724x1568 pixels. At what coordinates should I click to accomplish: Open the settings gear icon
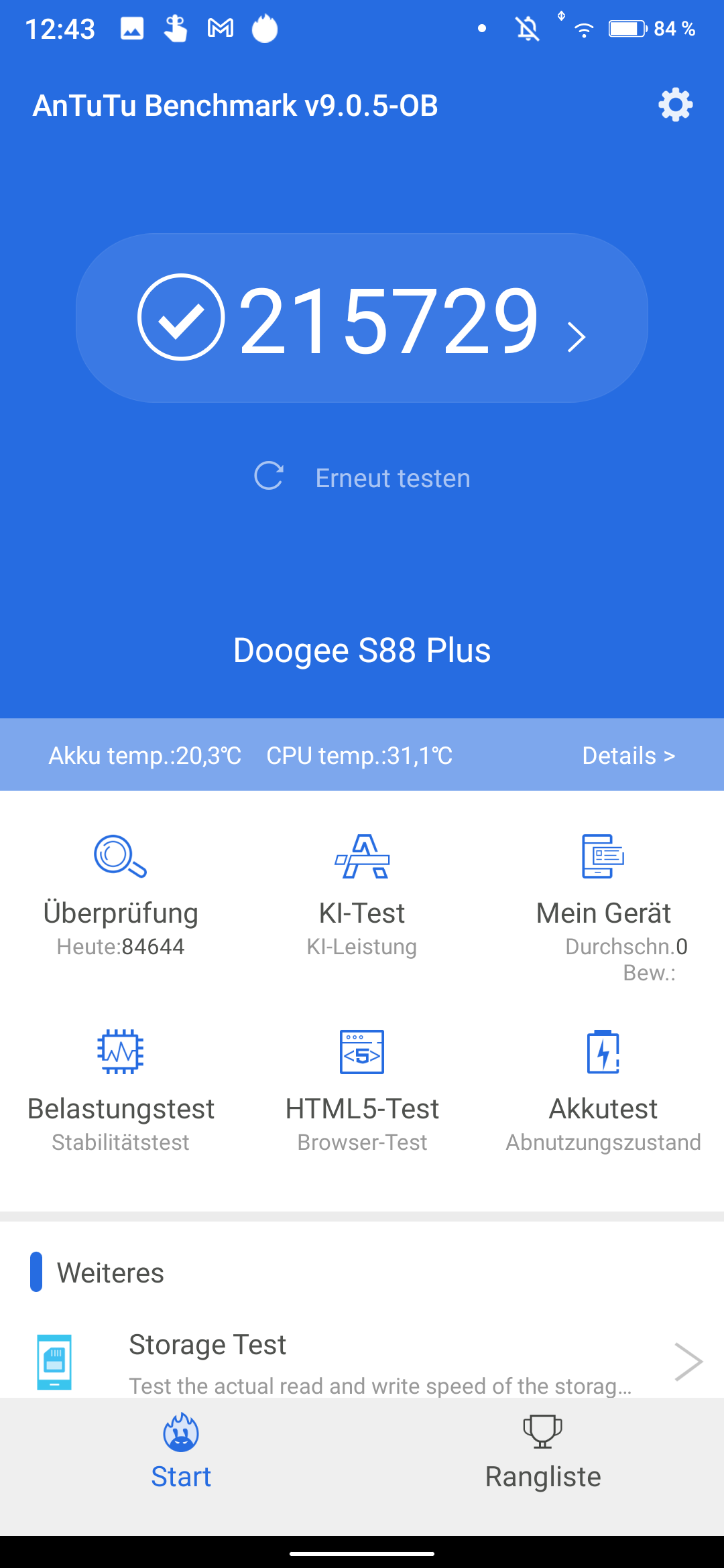click(675, 105)
